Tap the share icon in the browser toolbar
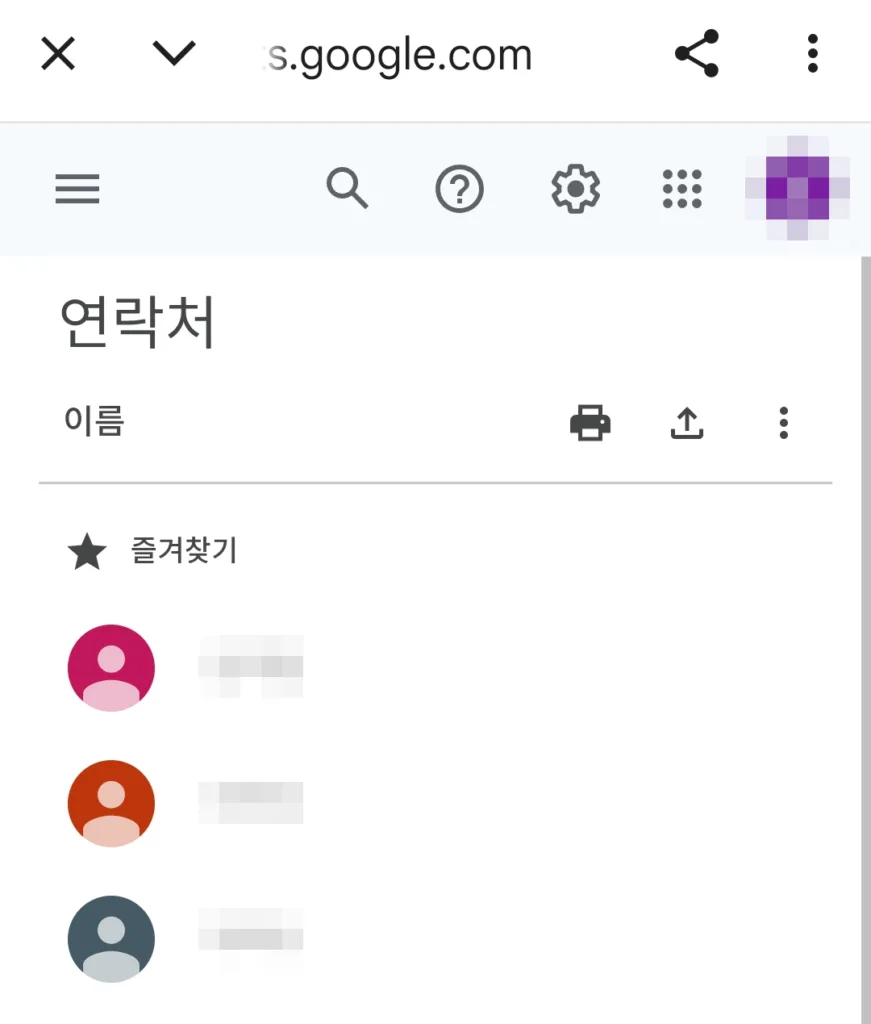 click(697, 55)
